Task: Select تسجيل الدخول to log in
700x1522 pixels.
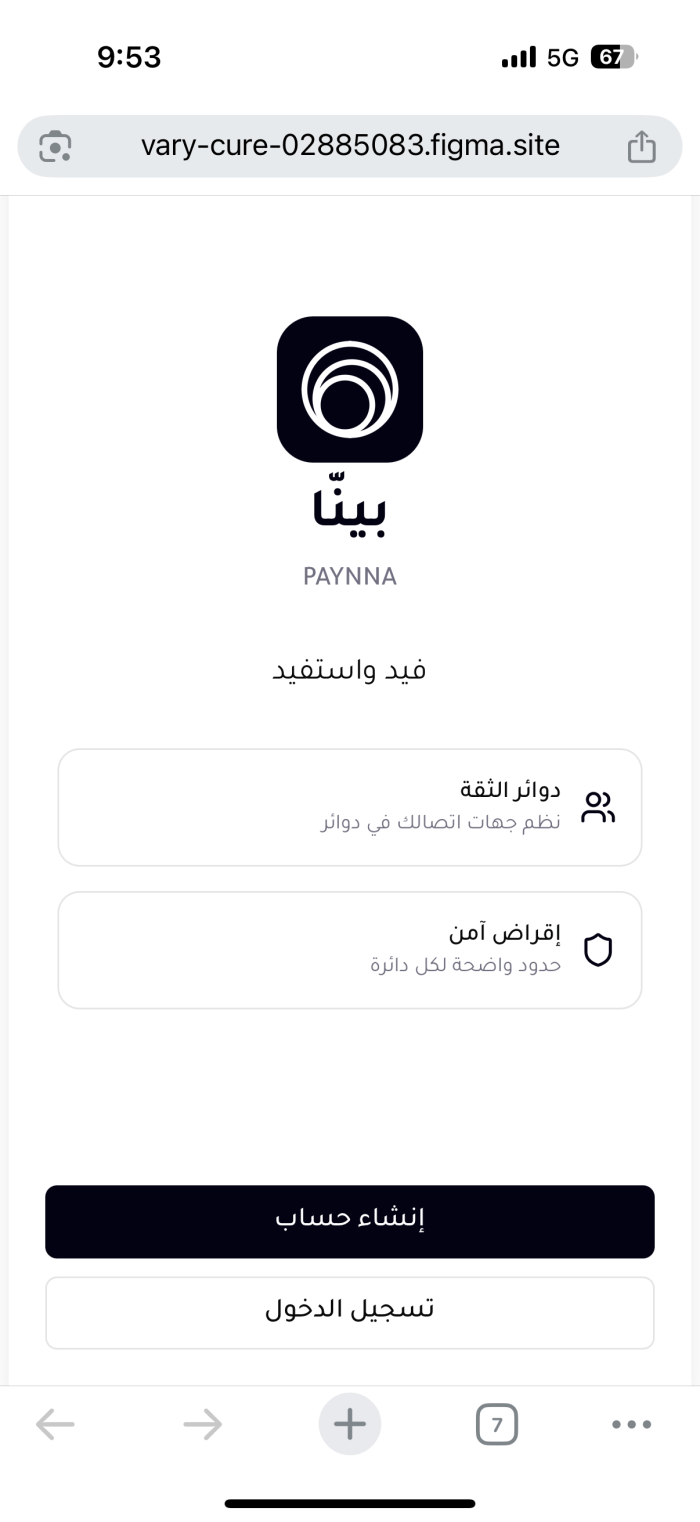Action: click(x=350, y=1312)
